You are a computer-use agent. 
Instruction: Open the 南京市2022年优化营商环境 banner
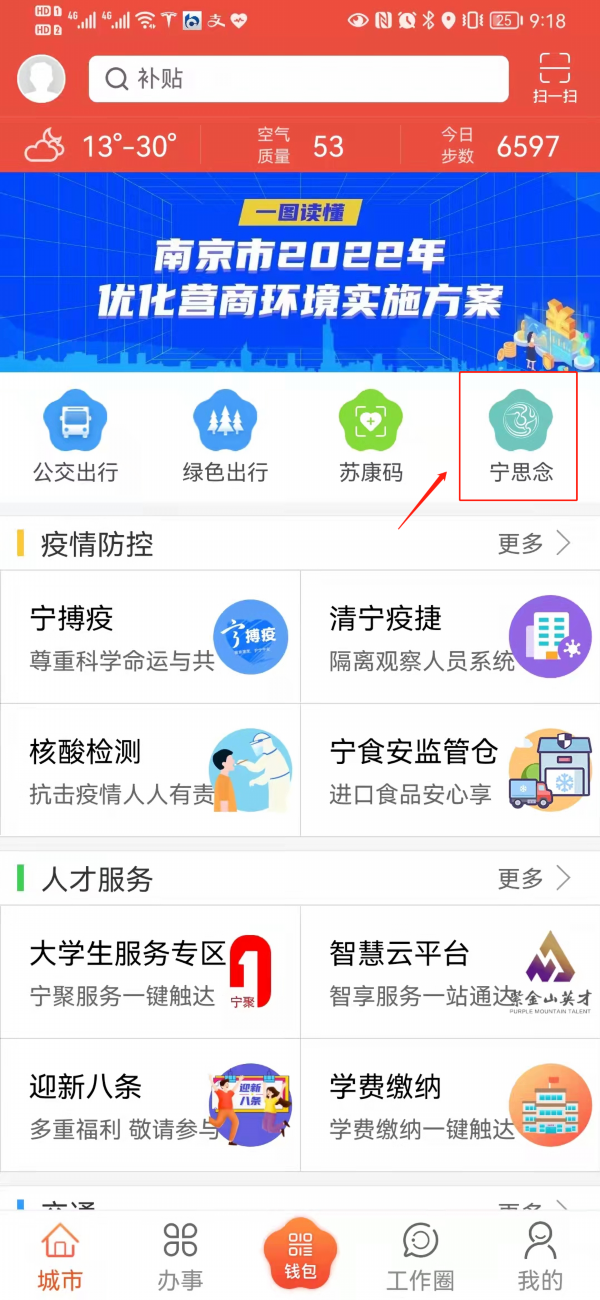(x=300, y=271)
